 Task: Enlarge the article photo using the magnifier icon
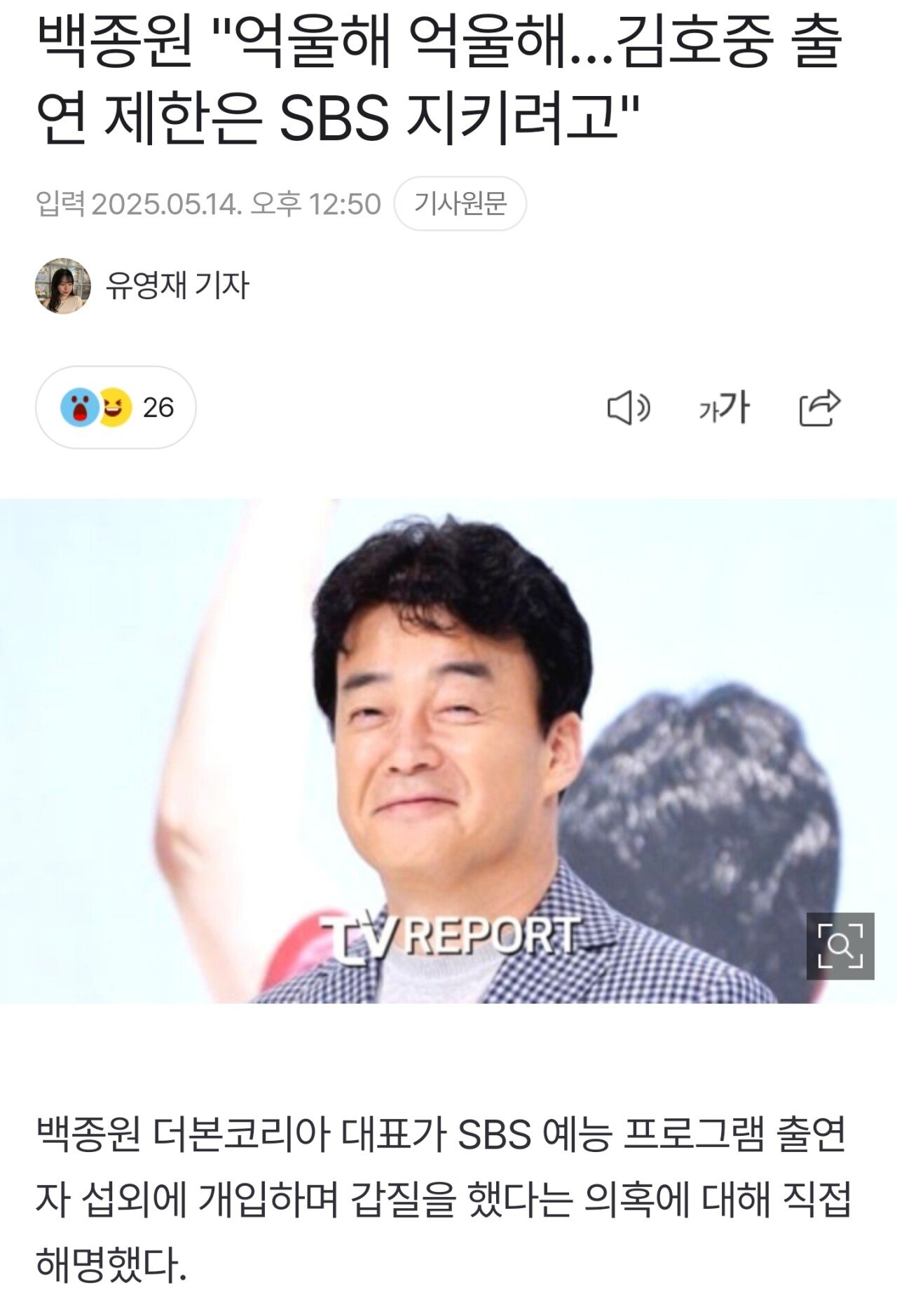point(840,945)
